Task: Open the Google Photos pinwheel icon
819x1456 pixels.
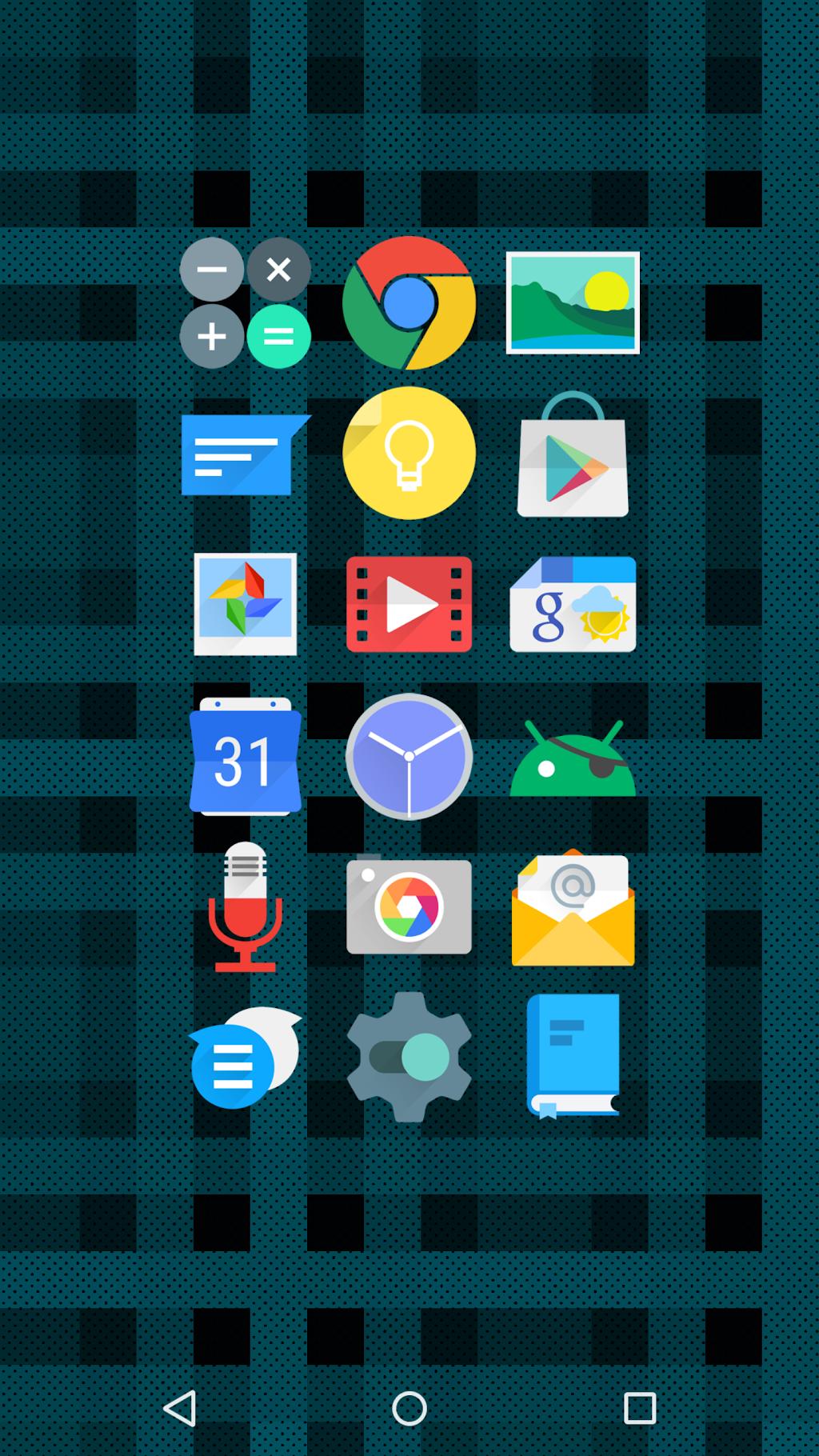Action: click(x=246, y=604)
